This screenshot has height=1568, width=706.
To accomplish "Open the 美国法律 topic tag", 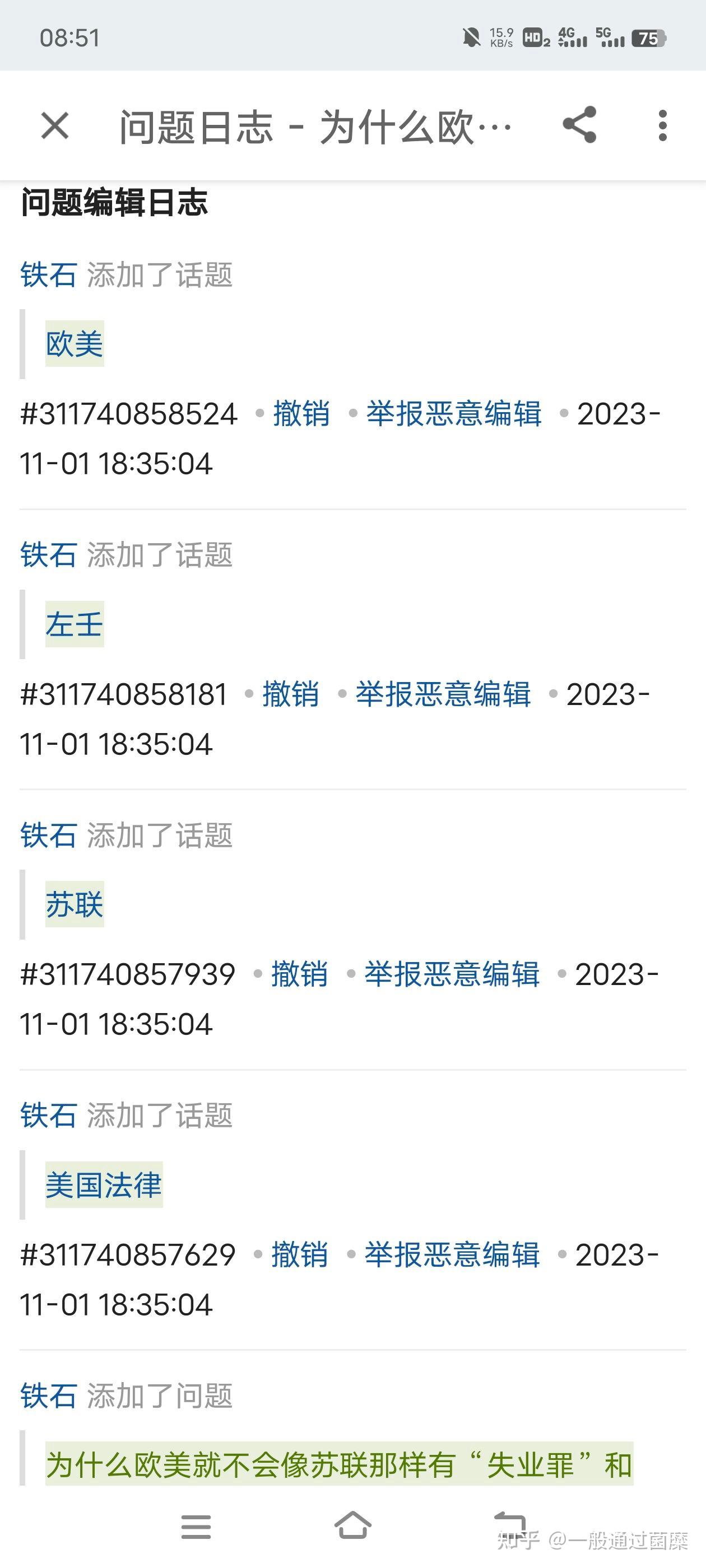I will coord(104,1184).
